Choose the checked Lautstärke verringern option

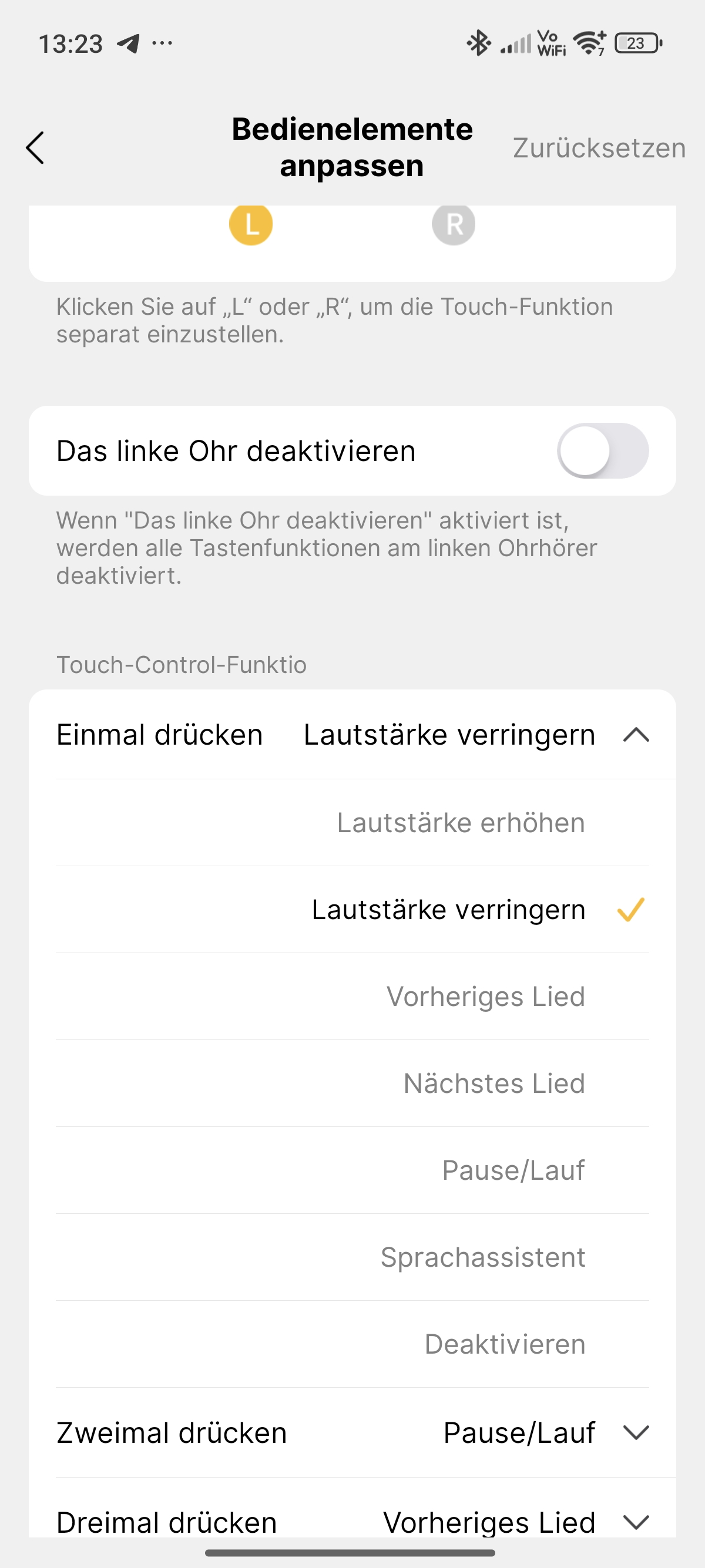[x=352, y=910]
